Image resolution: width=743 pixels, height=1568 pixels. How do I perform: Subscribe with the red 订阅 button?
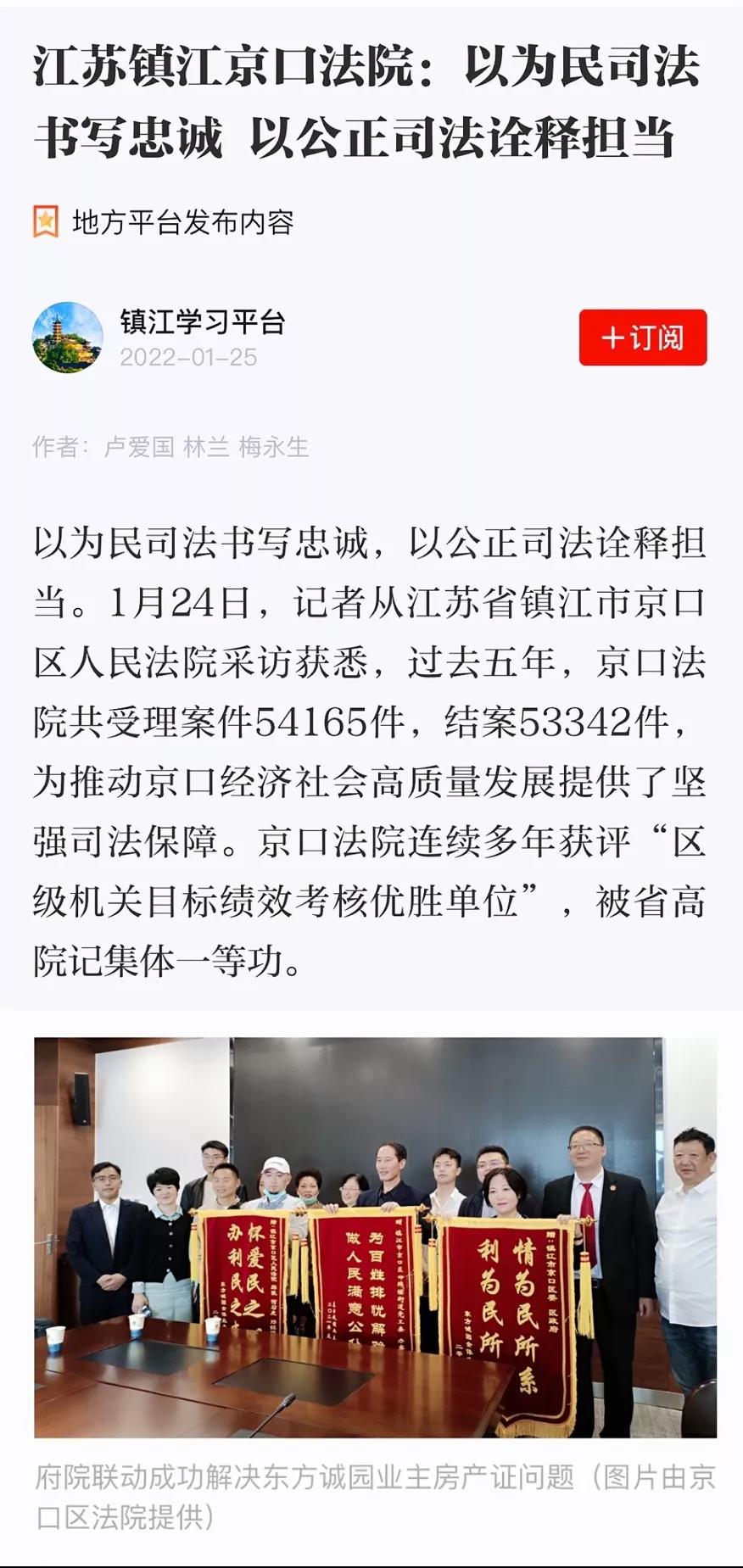pos(642,338)
